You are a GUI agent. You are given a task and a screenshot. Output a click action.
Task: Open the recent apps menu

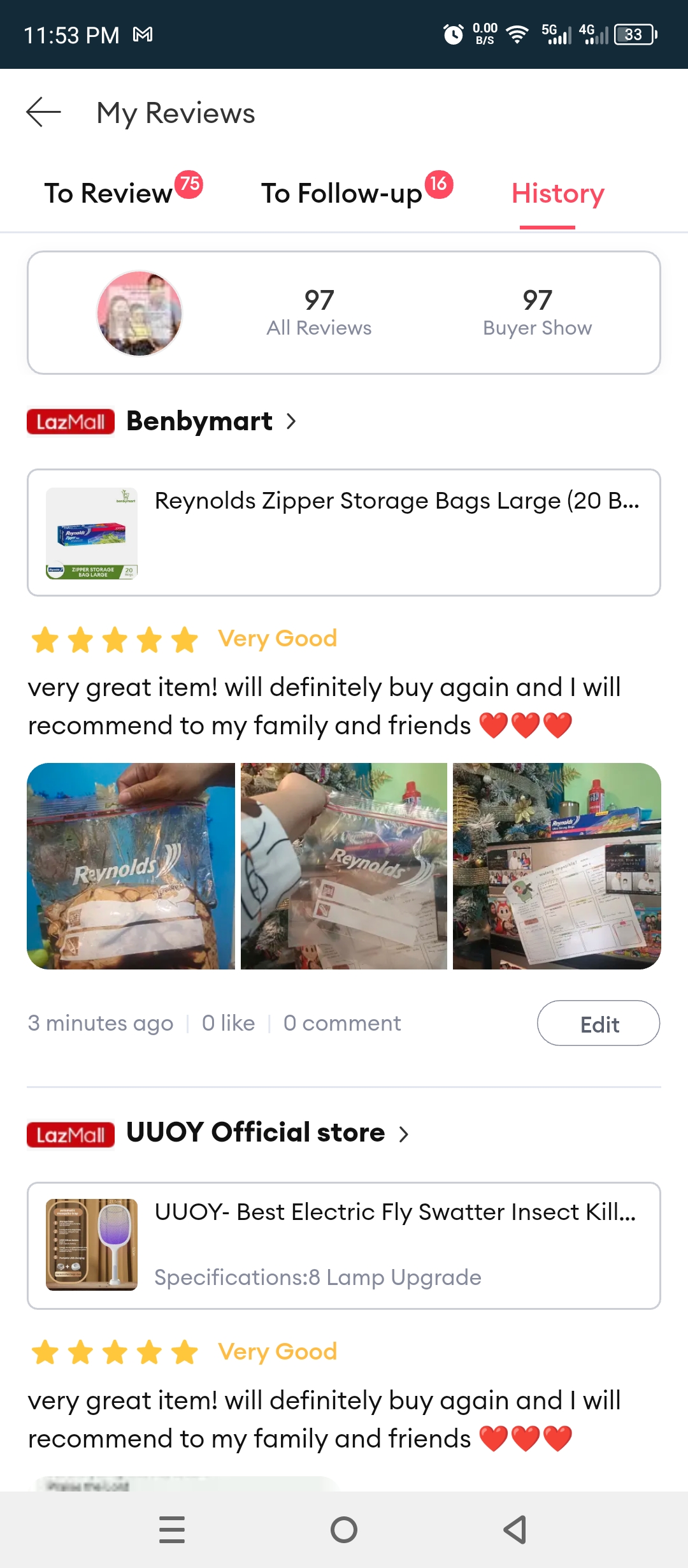click(x=172, y=1530)
